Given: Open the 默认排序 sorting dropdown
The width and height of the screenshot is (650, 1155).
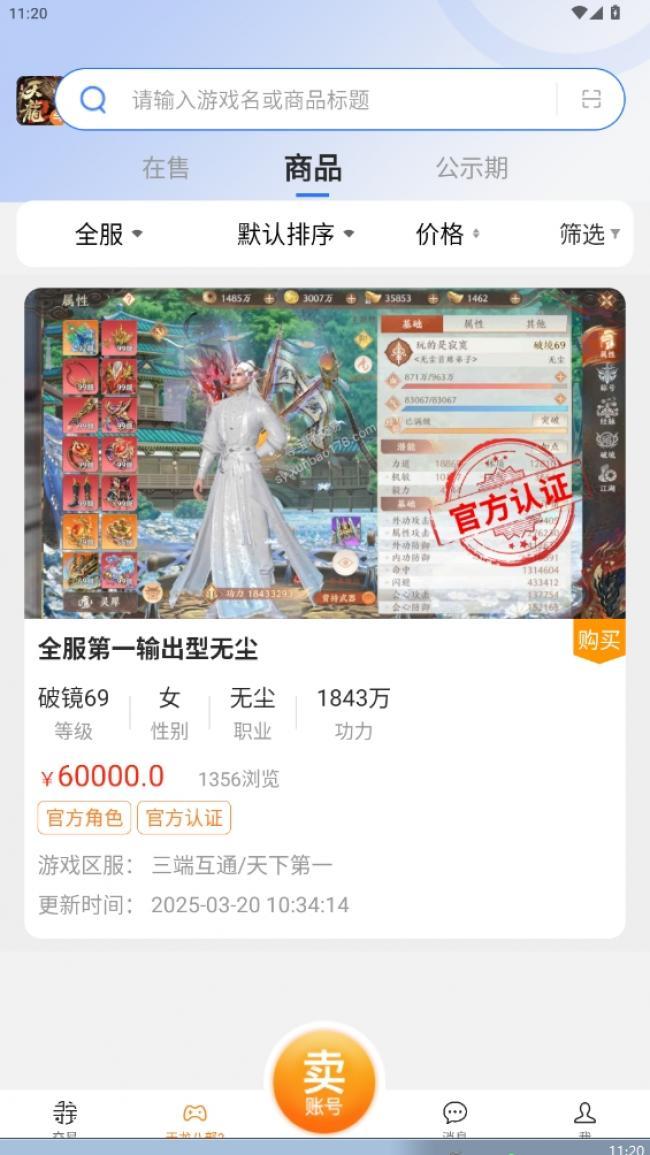Looking at the screenshot, I should pyautogui.click(x=295, y=234).
